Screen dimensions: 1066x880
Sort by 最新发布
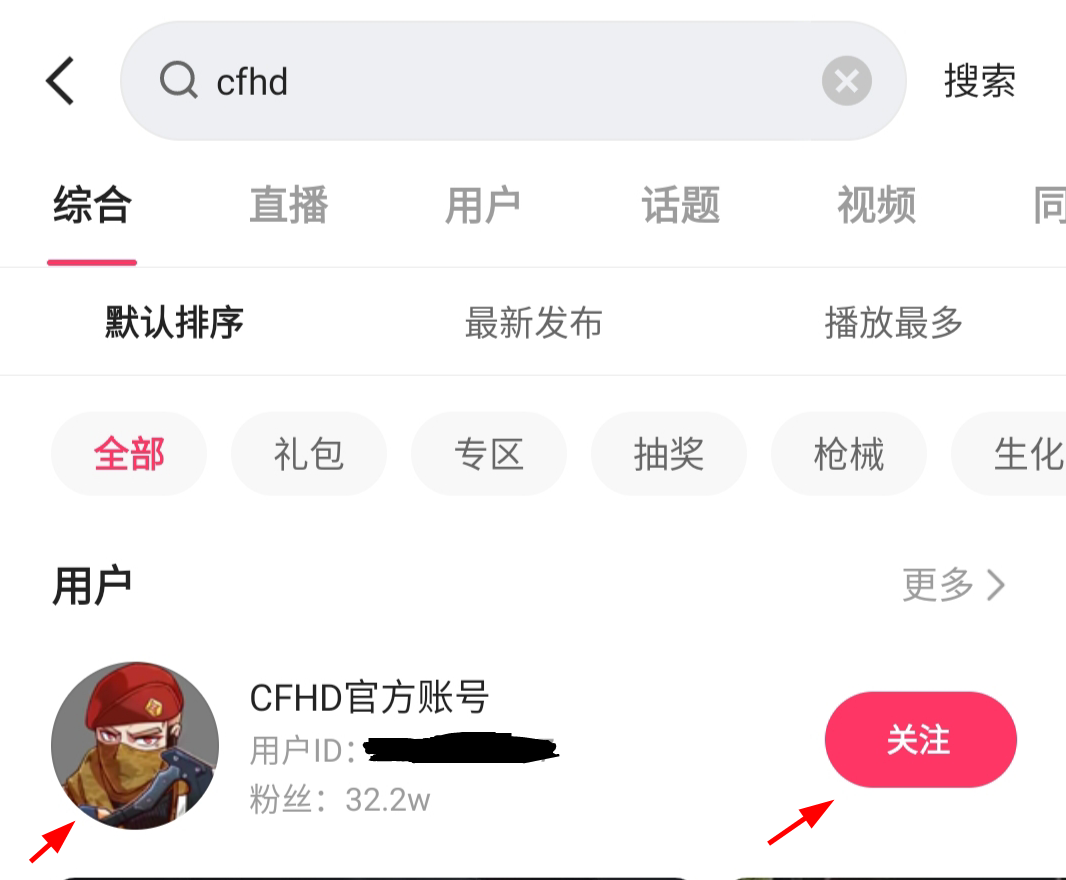click(x=533, y=323)
